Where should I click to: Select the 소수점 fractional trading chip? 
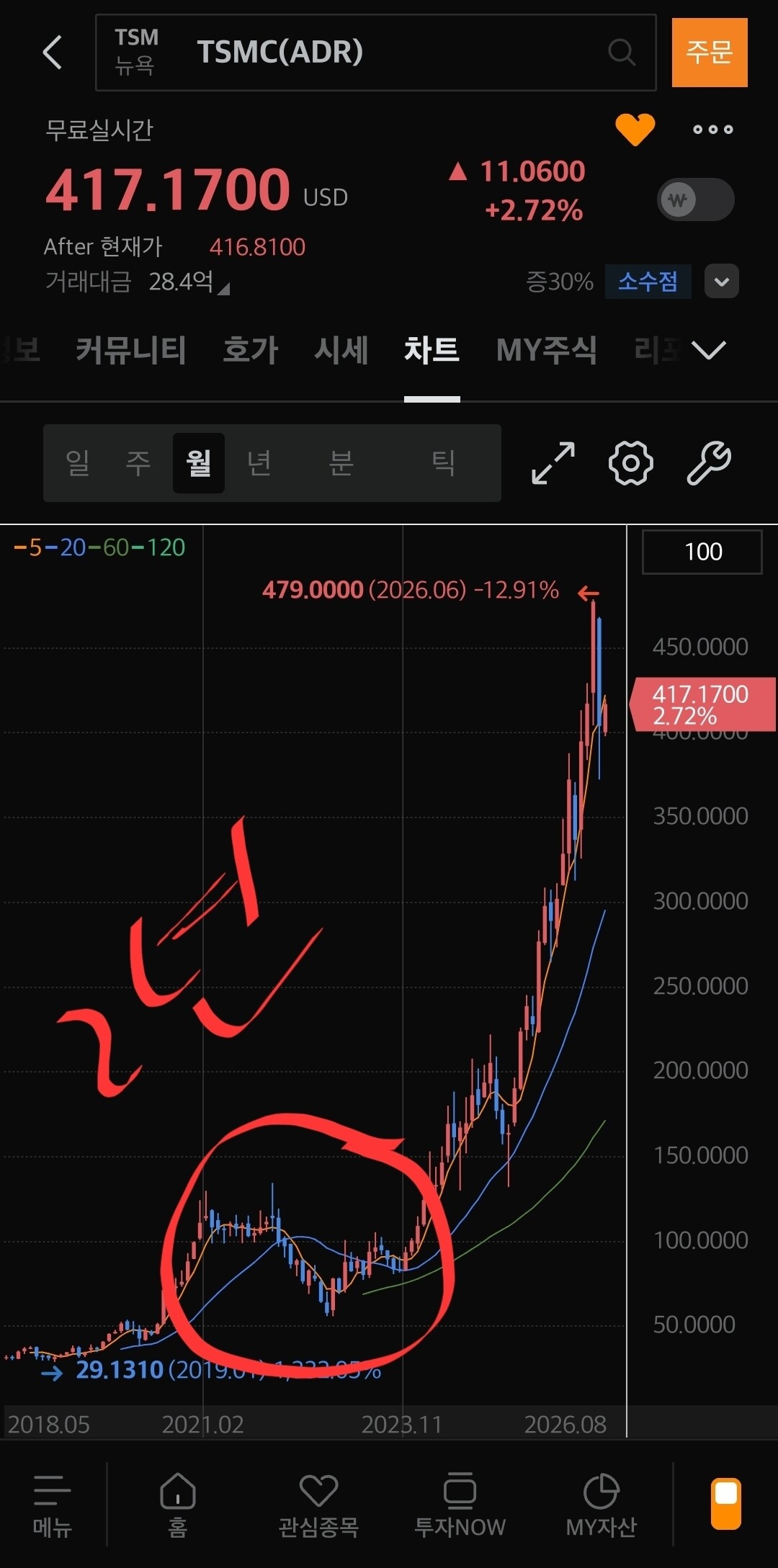pyautogui.click(x=648, y=281)
